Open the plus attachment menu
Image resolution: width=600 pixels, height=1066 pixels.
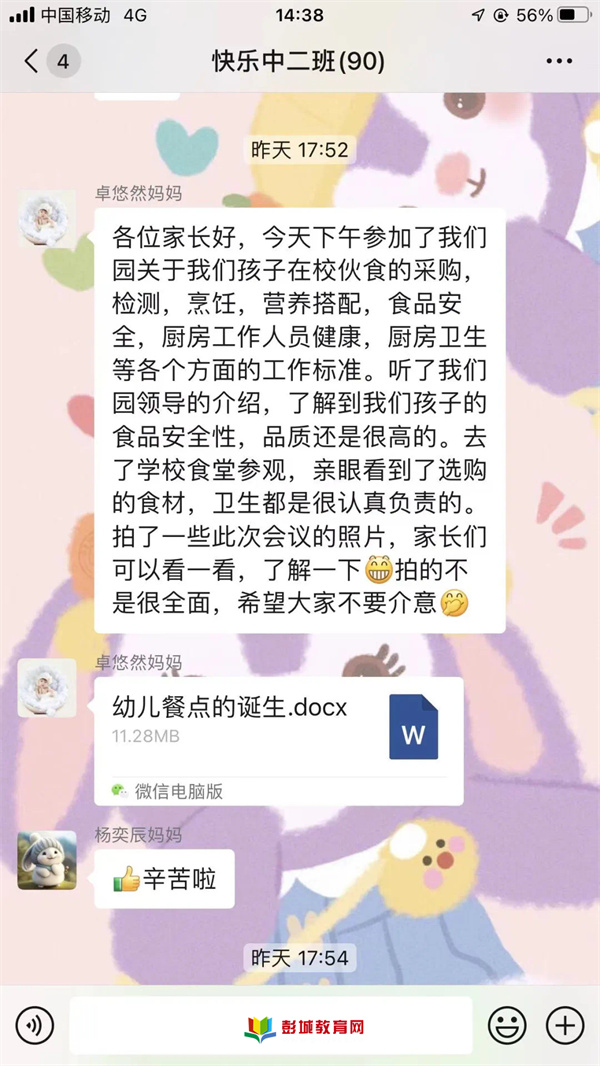pos(565,1025)
